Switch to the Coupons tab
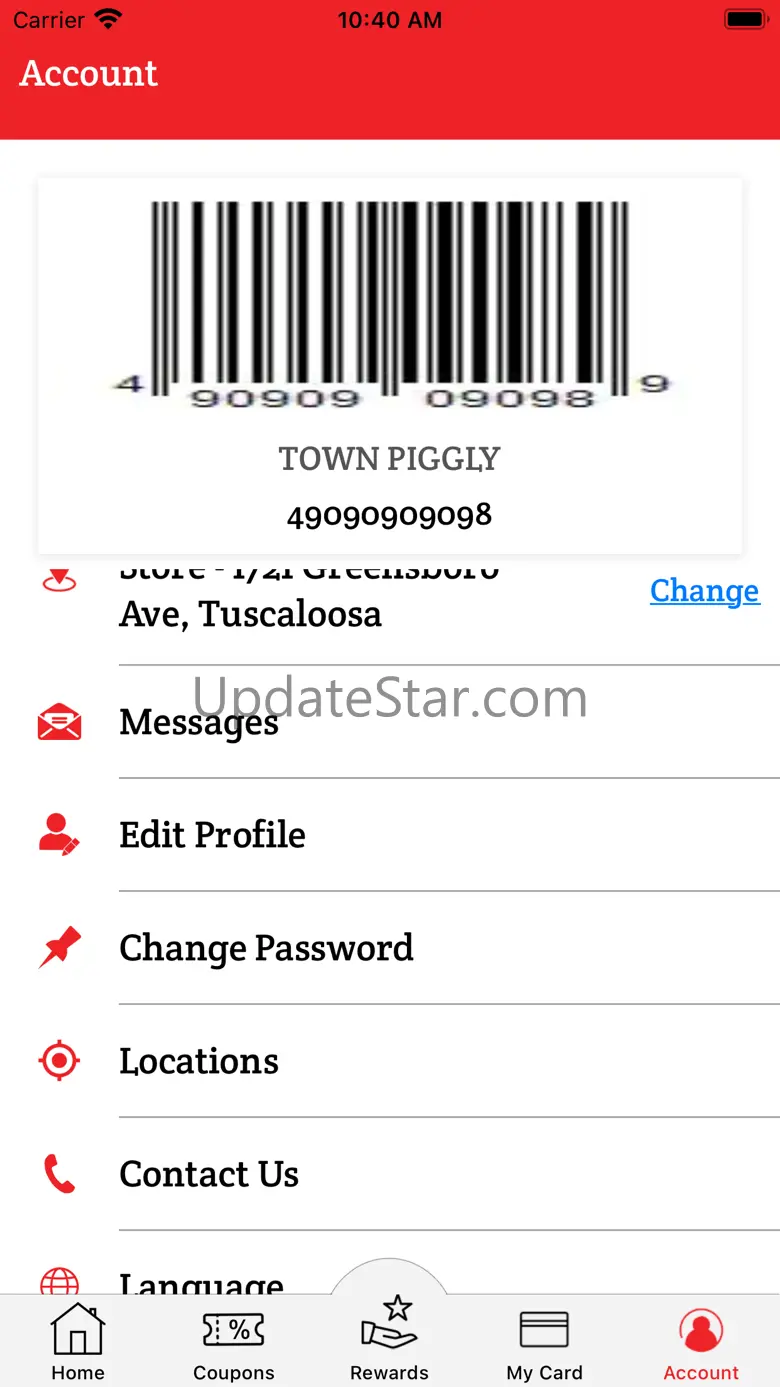This screenshot has height=1387, width=780. pyautogui.click(x=234, y=1342)
